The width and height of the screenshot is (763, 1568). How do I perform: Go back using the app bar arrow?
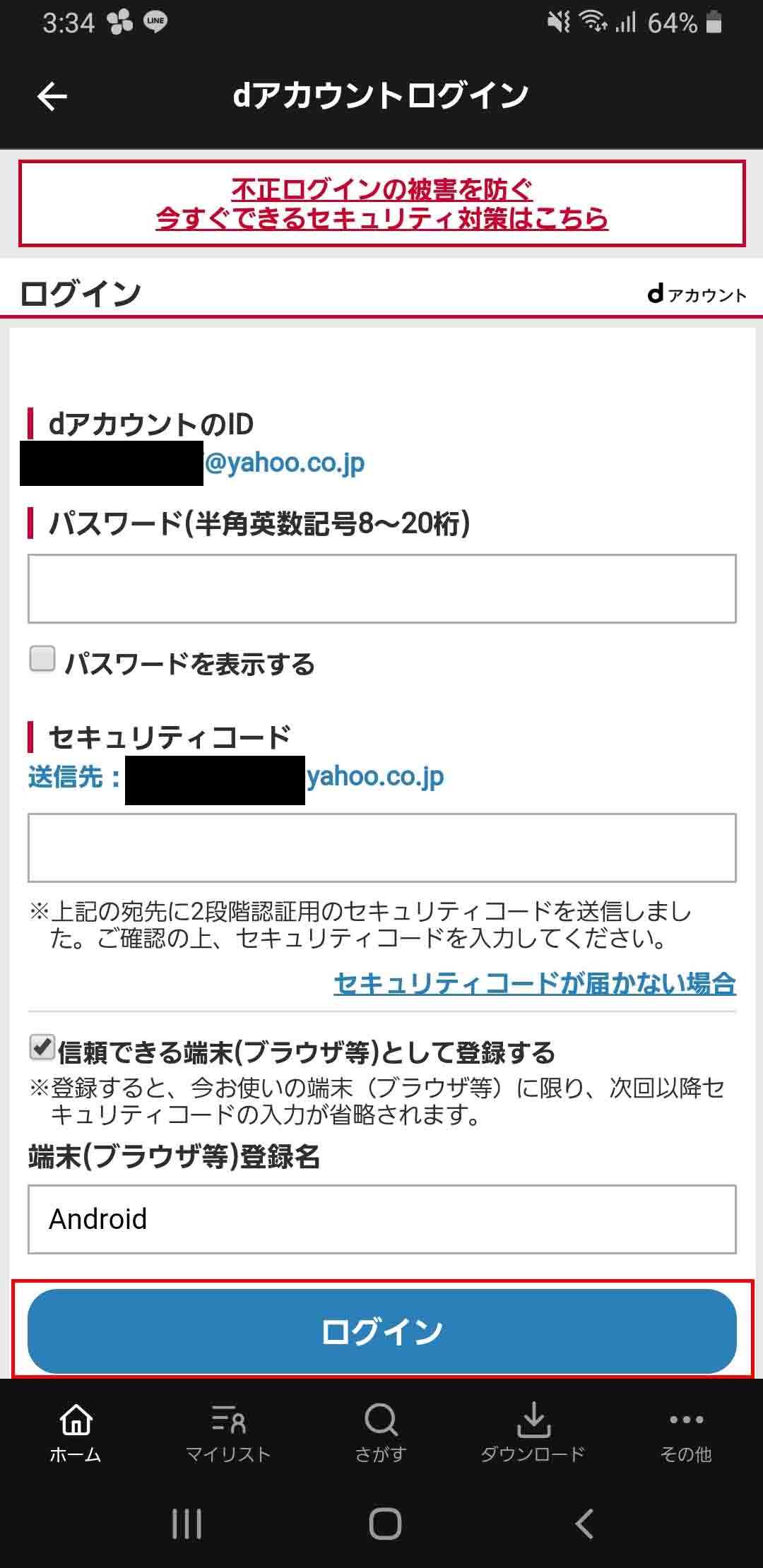click(52, 96)
